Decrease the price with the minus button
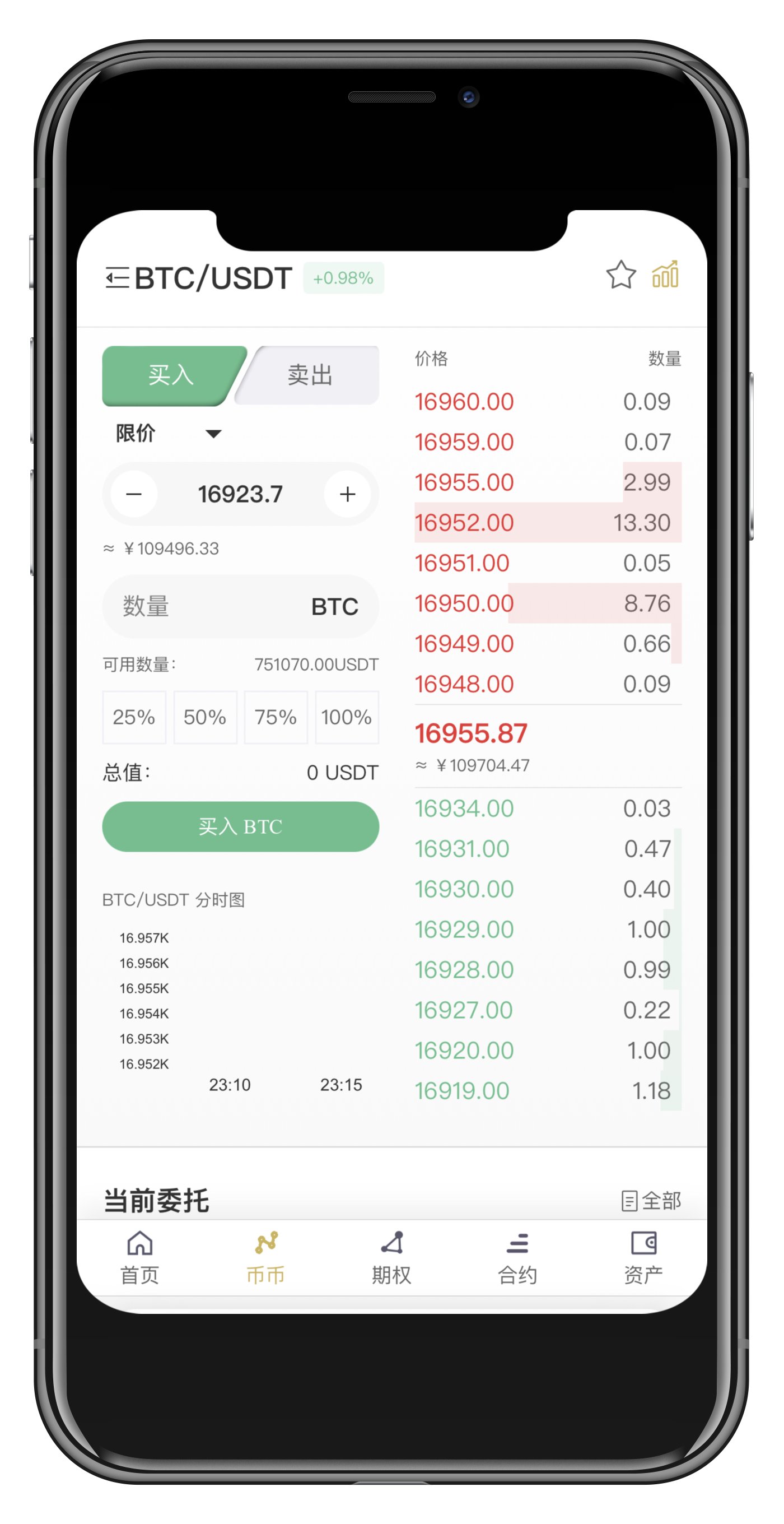The width and height of the screenshot is (784, 1524). [x=134, y=494]
